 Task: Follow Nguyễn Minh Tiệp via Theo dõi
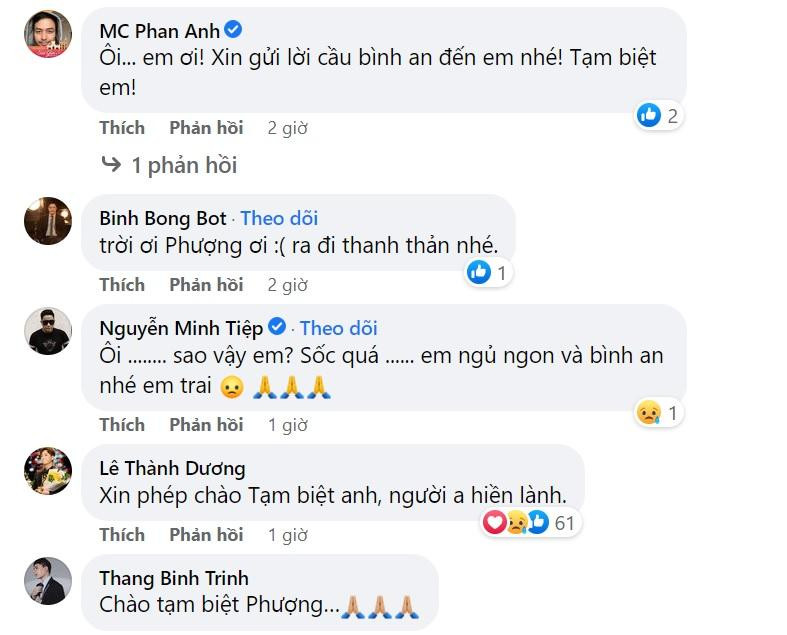click(338, 328)
